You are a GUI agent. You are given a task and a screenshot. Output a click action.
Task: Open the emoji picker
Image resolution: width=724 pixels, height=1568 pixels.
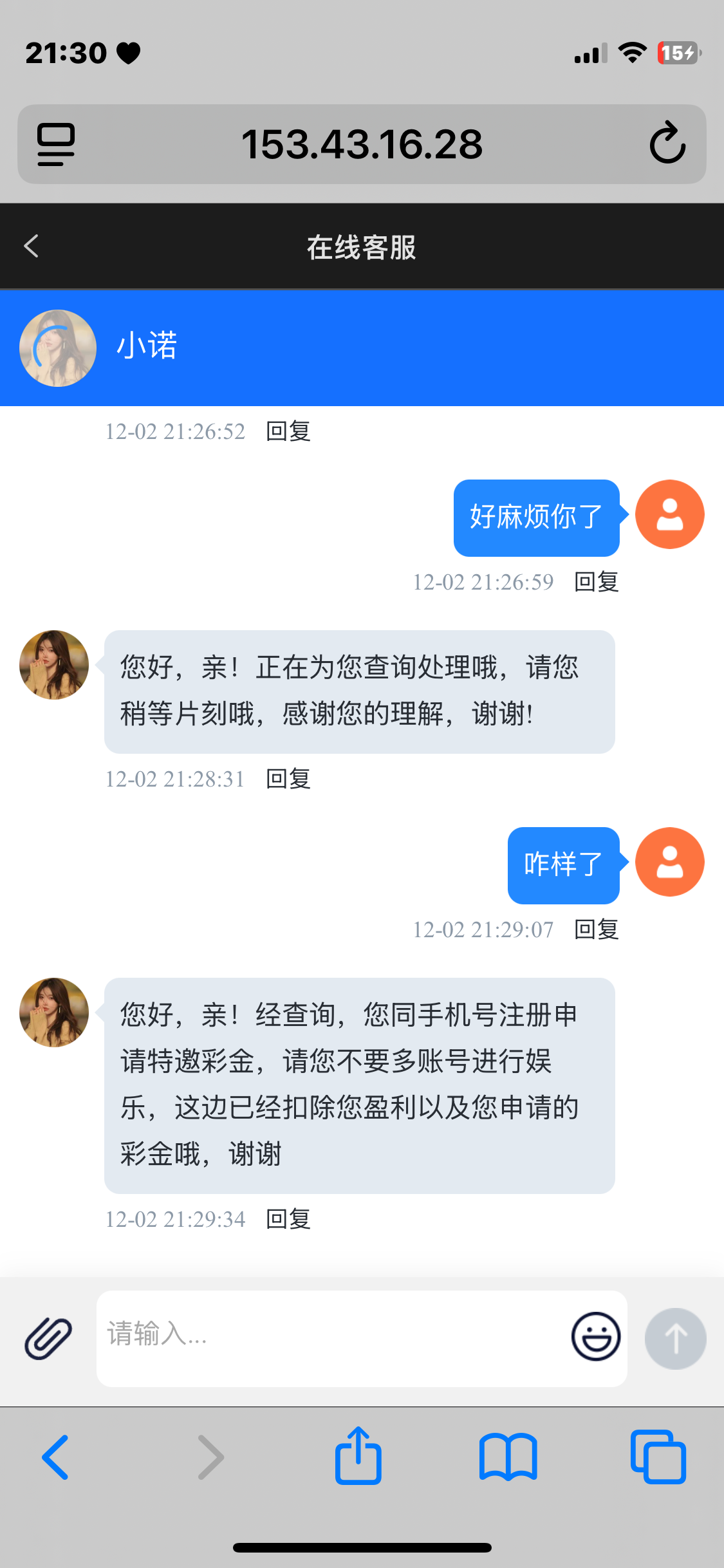pyautogui.click(x=596, y=1336)
